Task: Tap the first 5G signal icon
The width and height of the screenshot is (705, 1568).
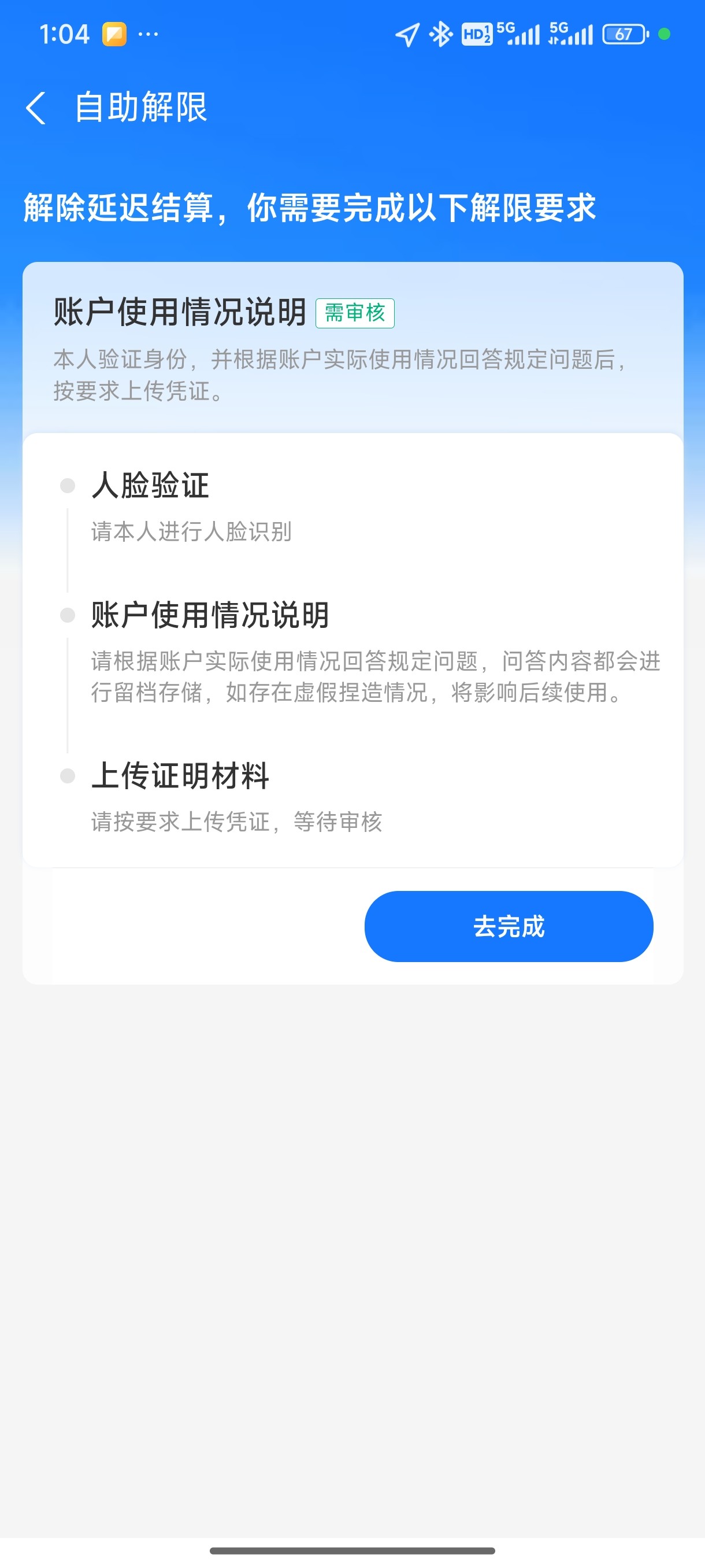Action: [x=521, y=36]
